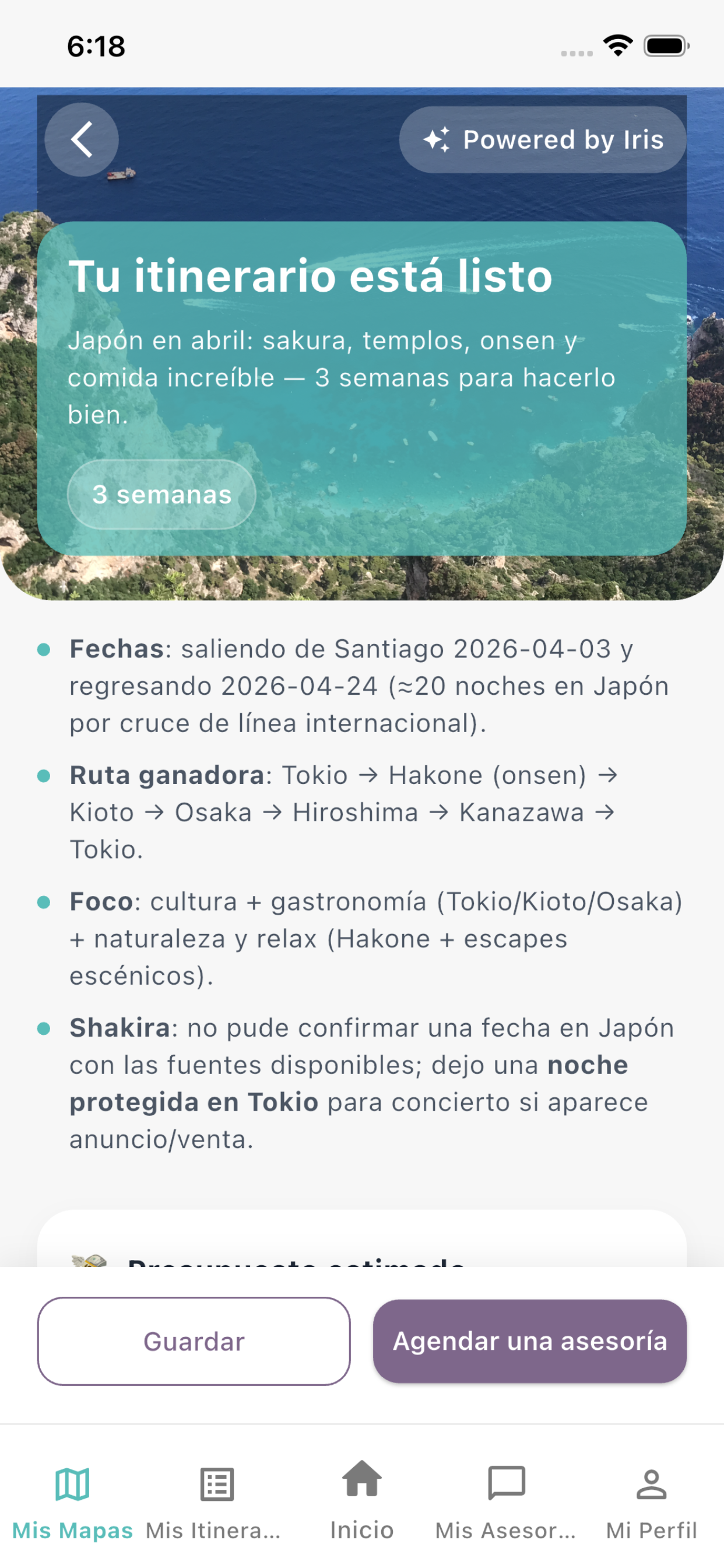Viewport: 724px width, 1568px height.
Task: Go back using the top-left arrow
Action: 82,139
